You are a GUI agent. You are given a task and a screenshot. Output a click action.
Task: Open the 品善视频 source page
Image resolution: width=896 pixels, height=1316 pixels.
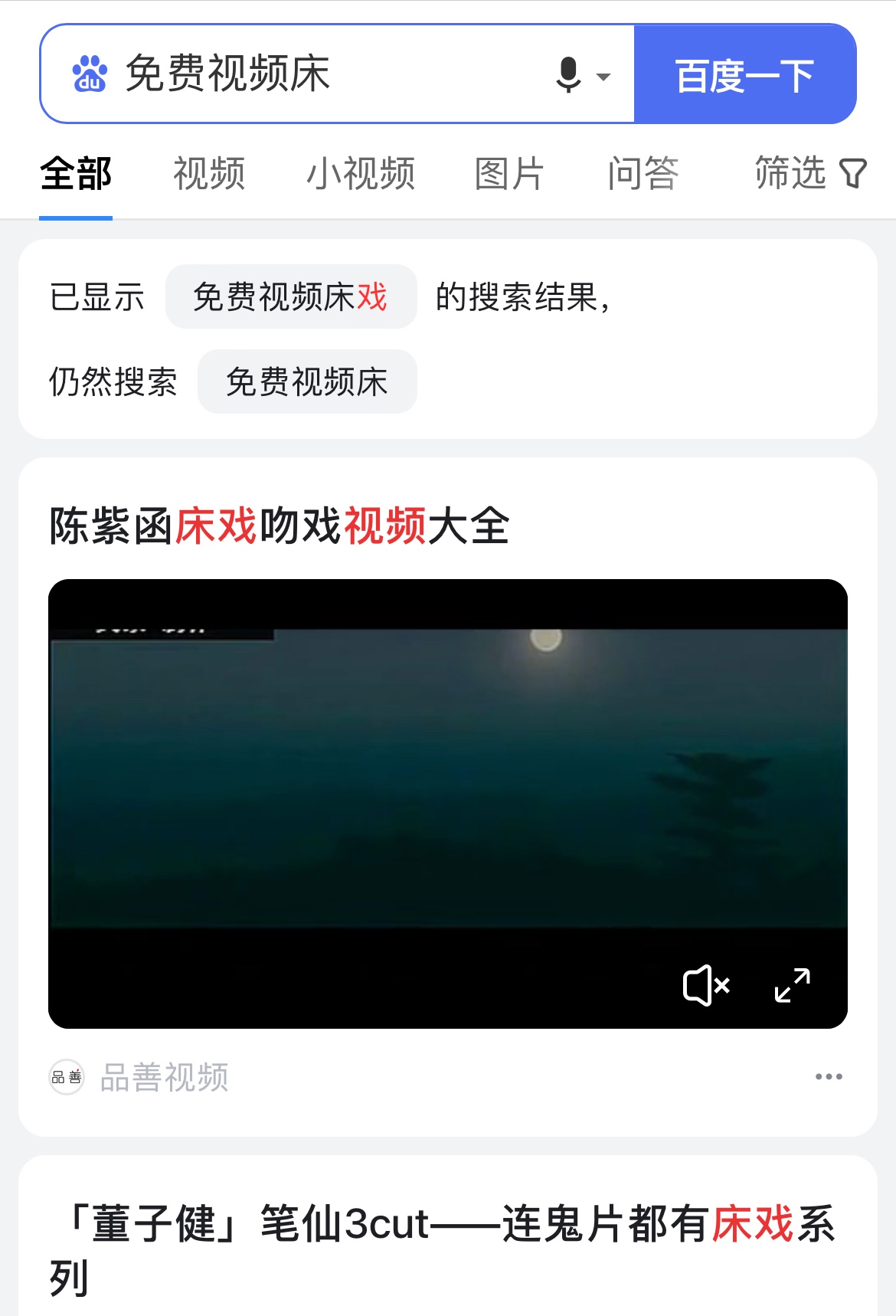tap(164, 1077)
